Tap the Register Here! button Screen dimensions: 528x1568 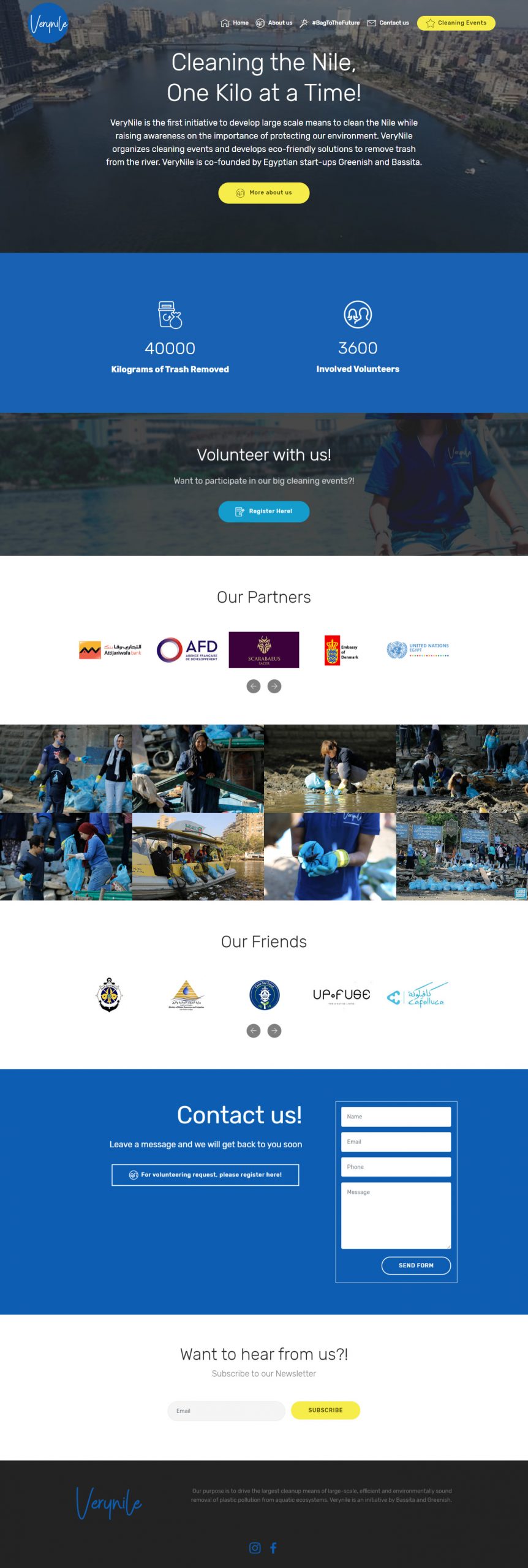click(x=263, y=511)
